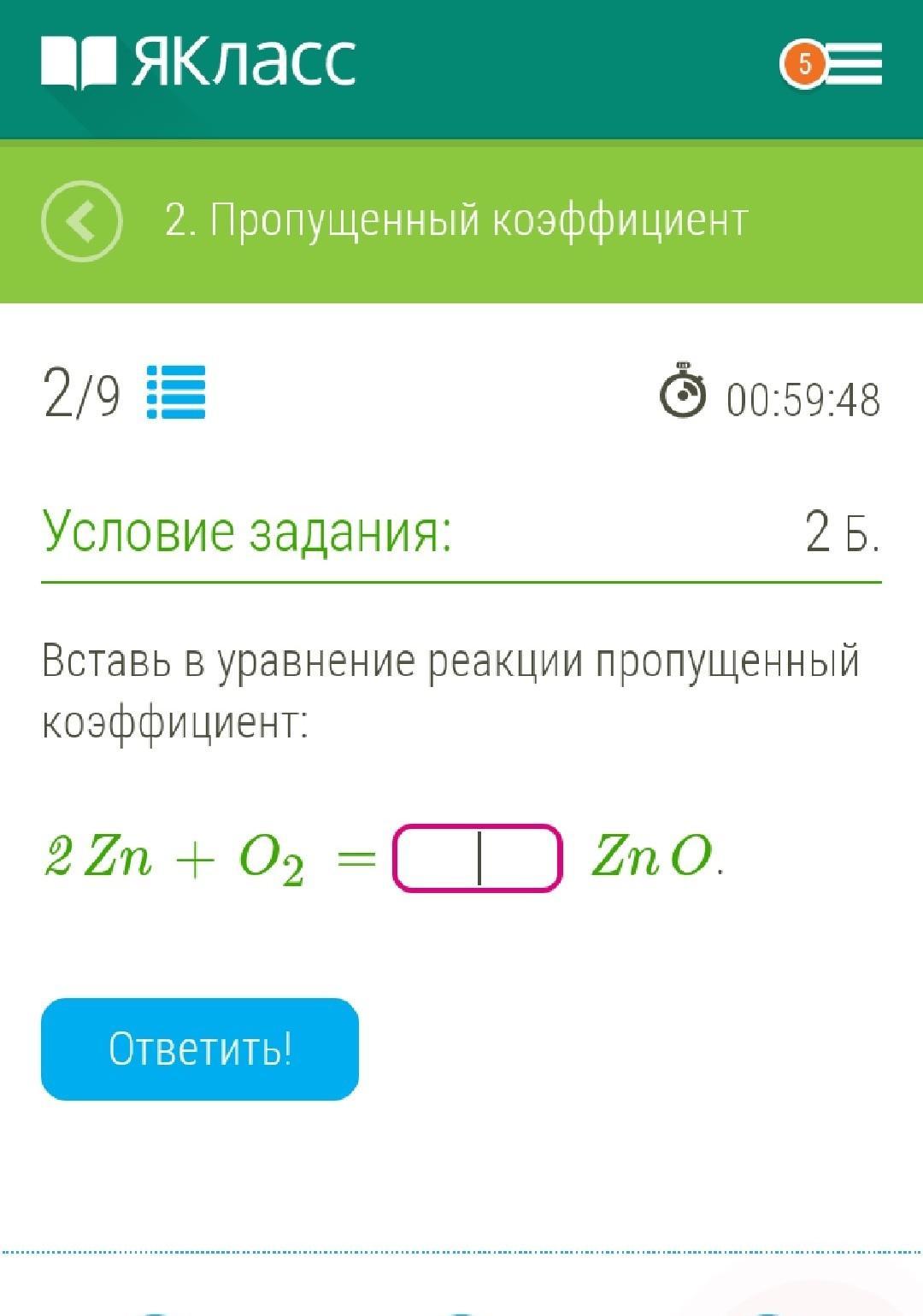Go back using the circled arrow
Screen dimensions: 923x1316
81,220
